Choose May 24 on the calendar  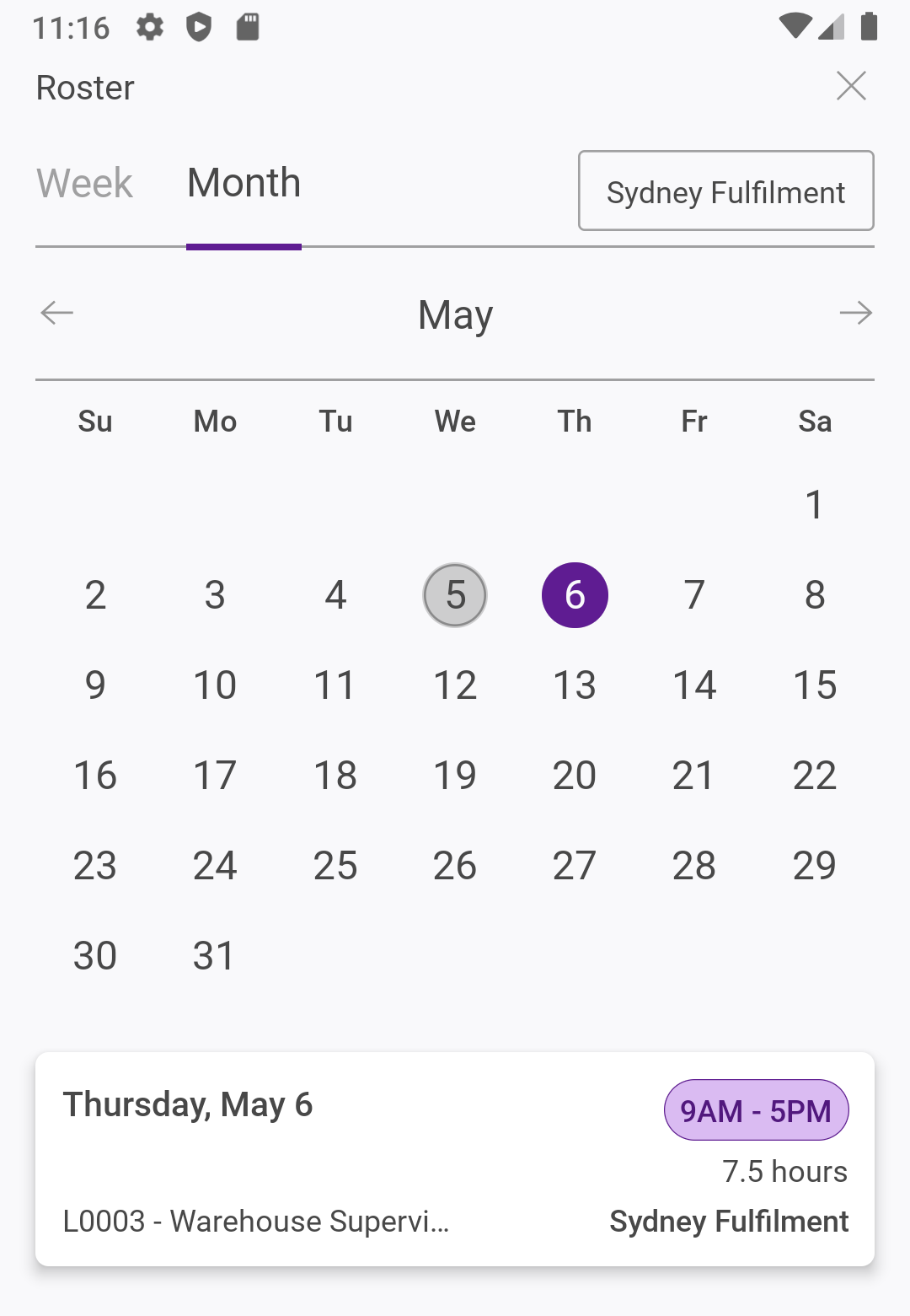(214, 866)
